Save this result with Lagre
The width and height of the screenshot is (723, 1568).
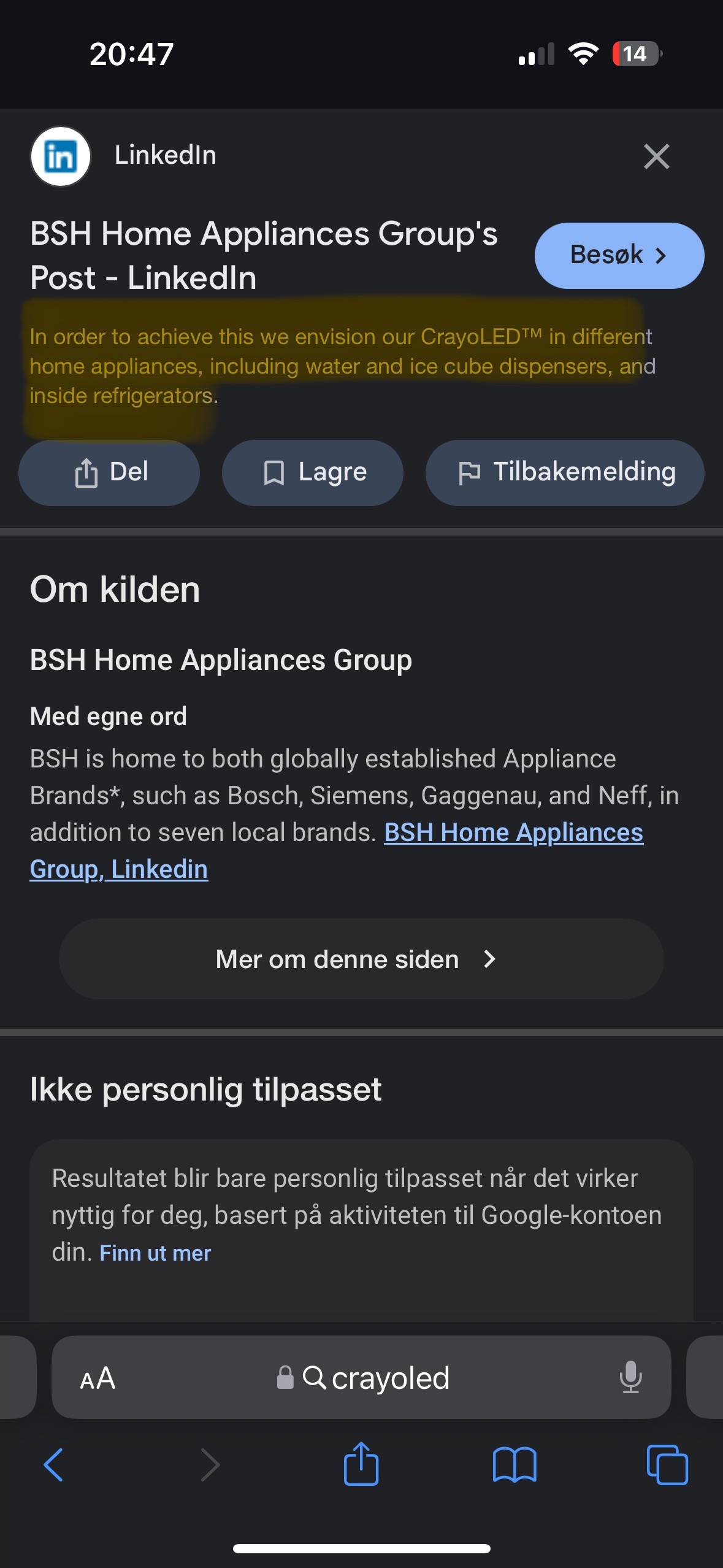point(313,472)
